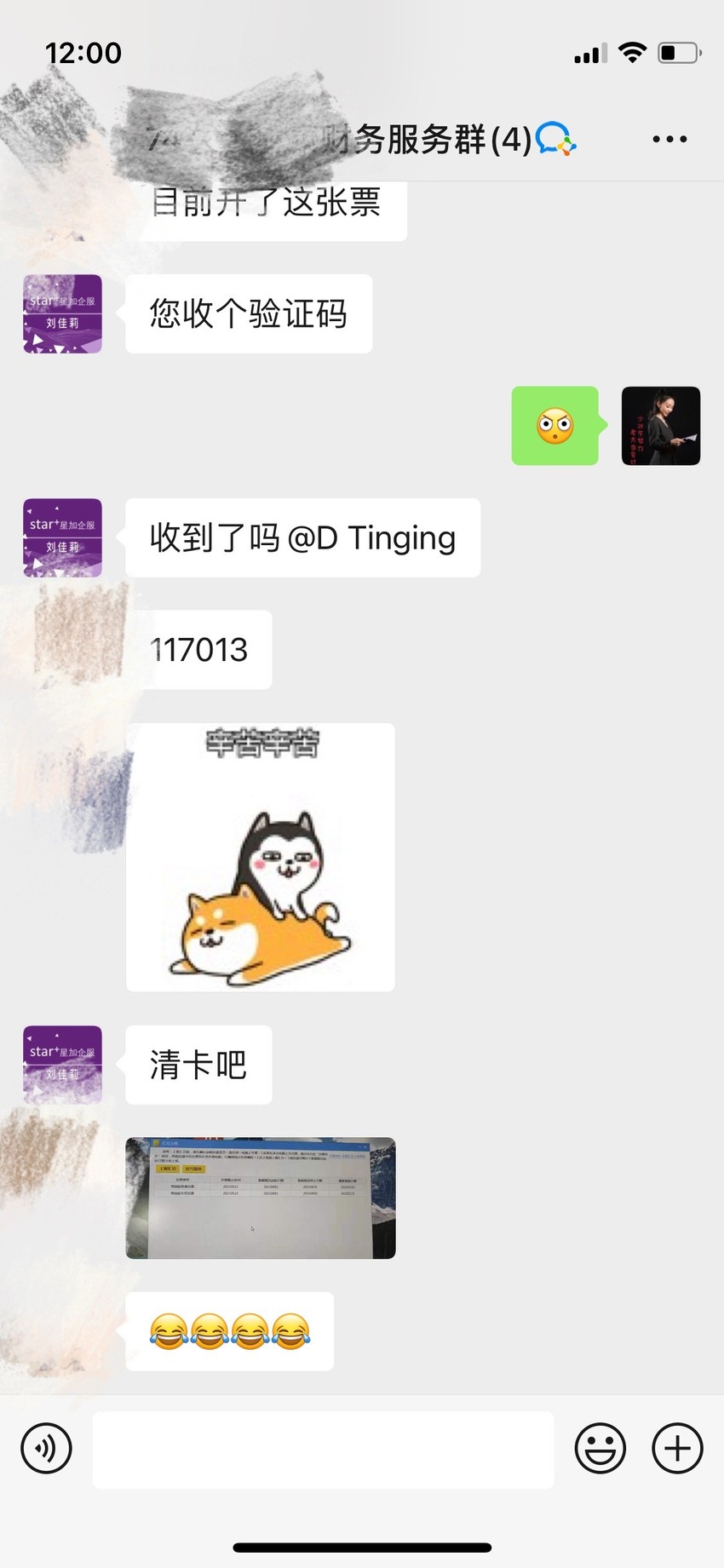View the 辛苦辛苦 dog sticker
The image size is (724, 1568).
pyautogui.click(x=261, y=858)
